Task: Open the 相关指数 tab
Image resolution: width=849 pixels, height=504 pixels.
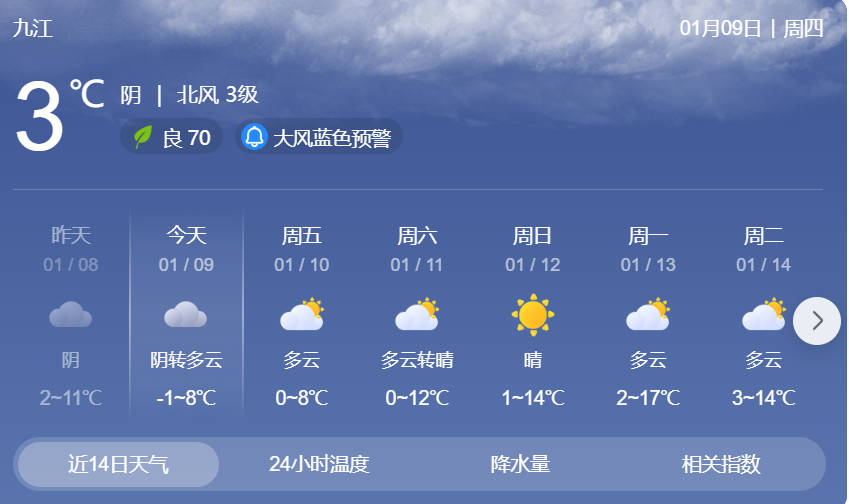Action: 721,464
